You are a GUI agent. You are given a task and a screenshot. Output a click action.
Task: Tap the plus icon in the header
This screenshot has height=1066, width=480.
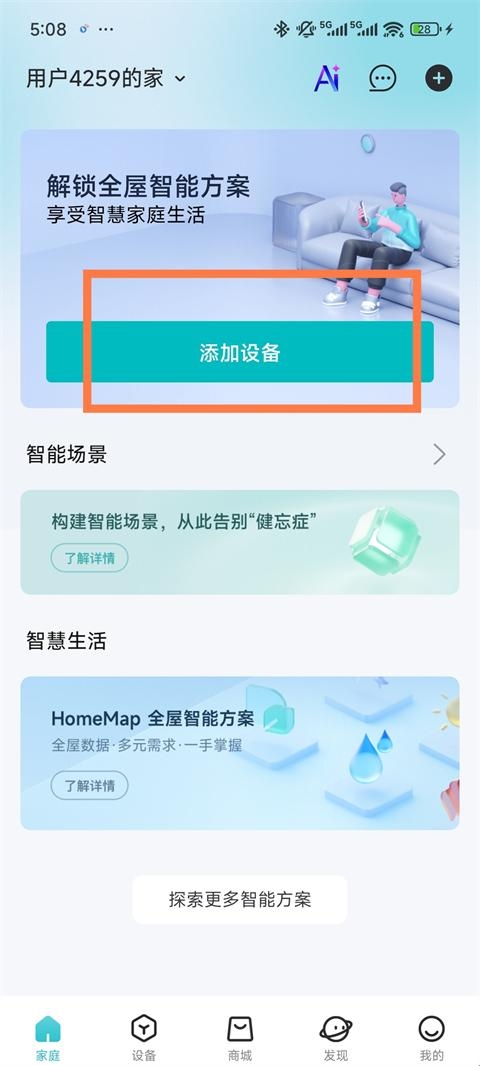coord(439,79)
